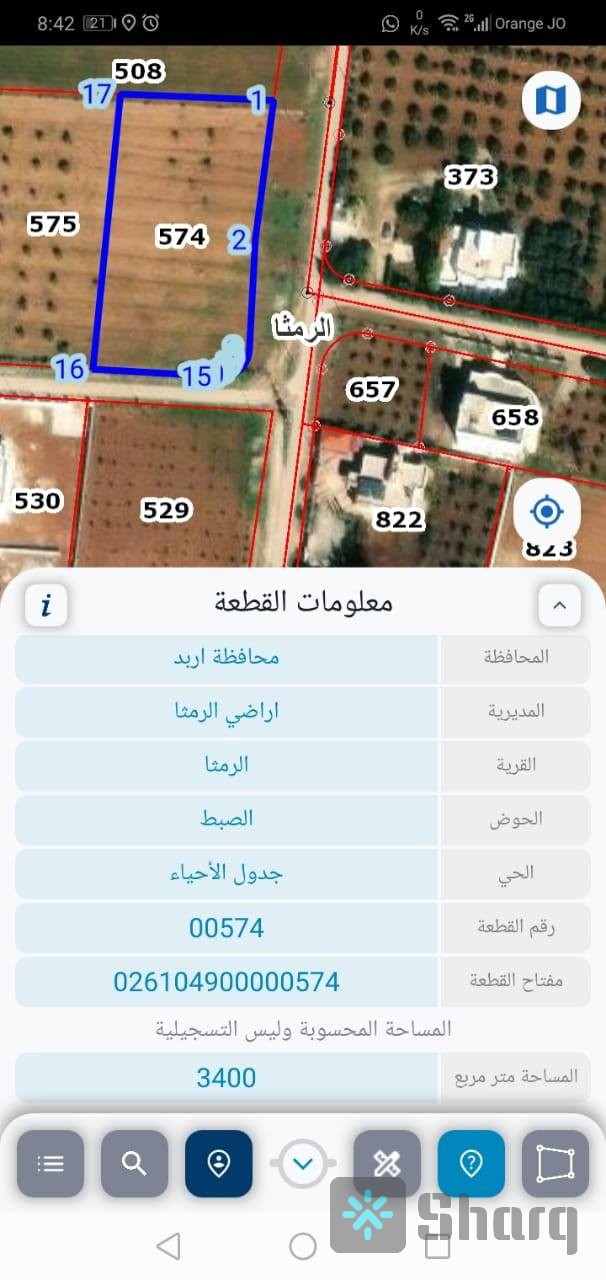Image resolution: width=606 pixels, height=1280 pixels.
Task: Center map on my location
Action: [x=546, y=513]
